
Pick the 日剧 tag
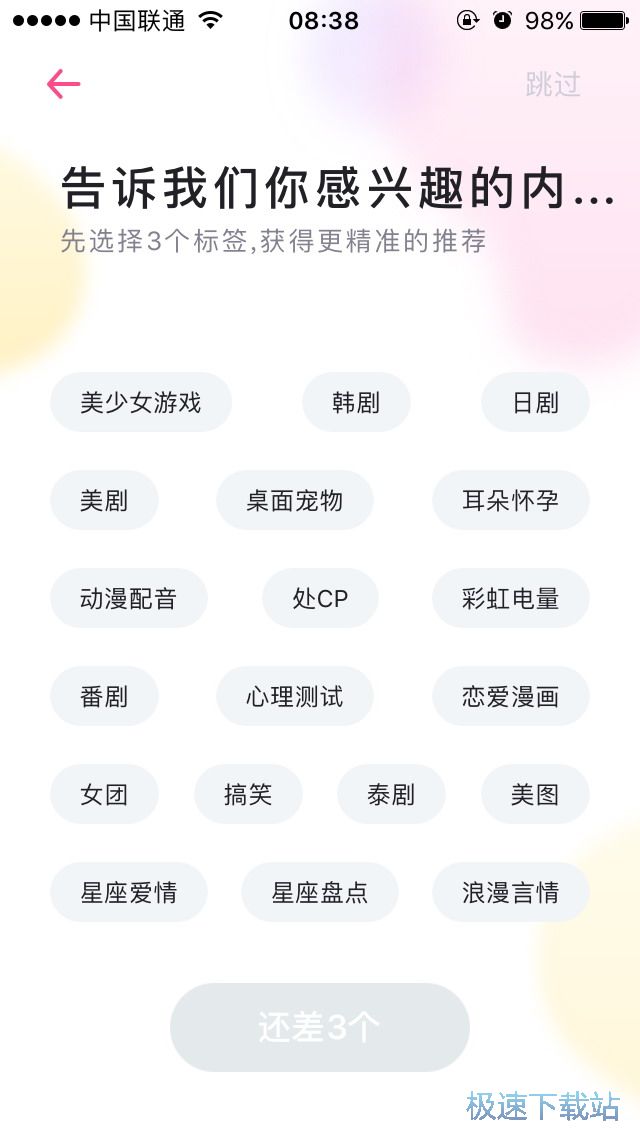point(535,403)
